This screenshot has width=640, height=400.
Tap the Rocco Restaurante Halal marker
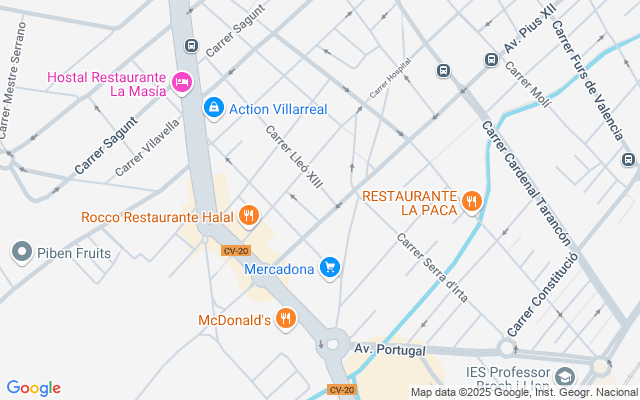point(249,215)
